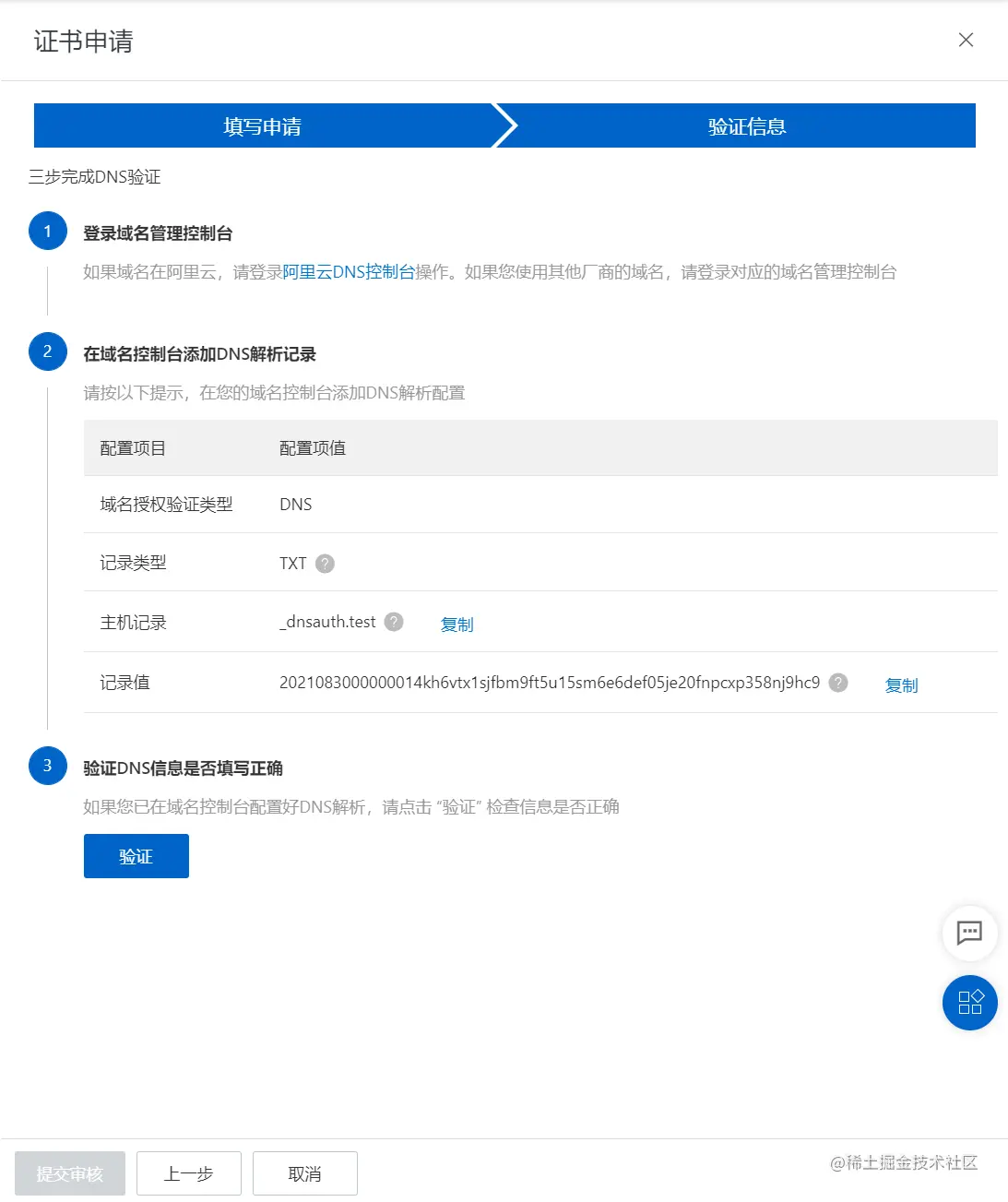The height and width of the screenshot is (1202, 1008).
Task: Open the blue apps grid floating button
Action: click(969, 1003)
